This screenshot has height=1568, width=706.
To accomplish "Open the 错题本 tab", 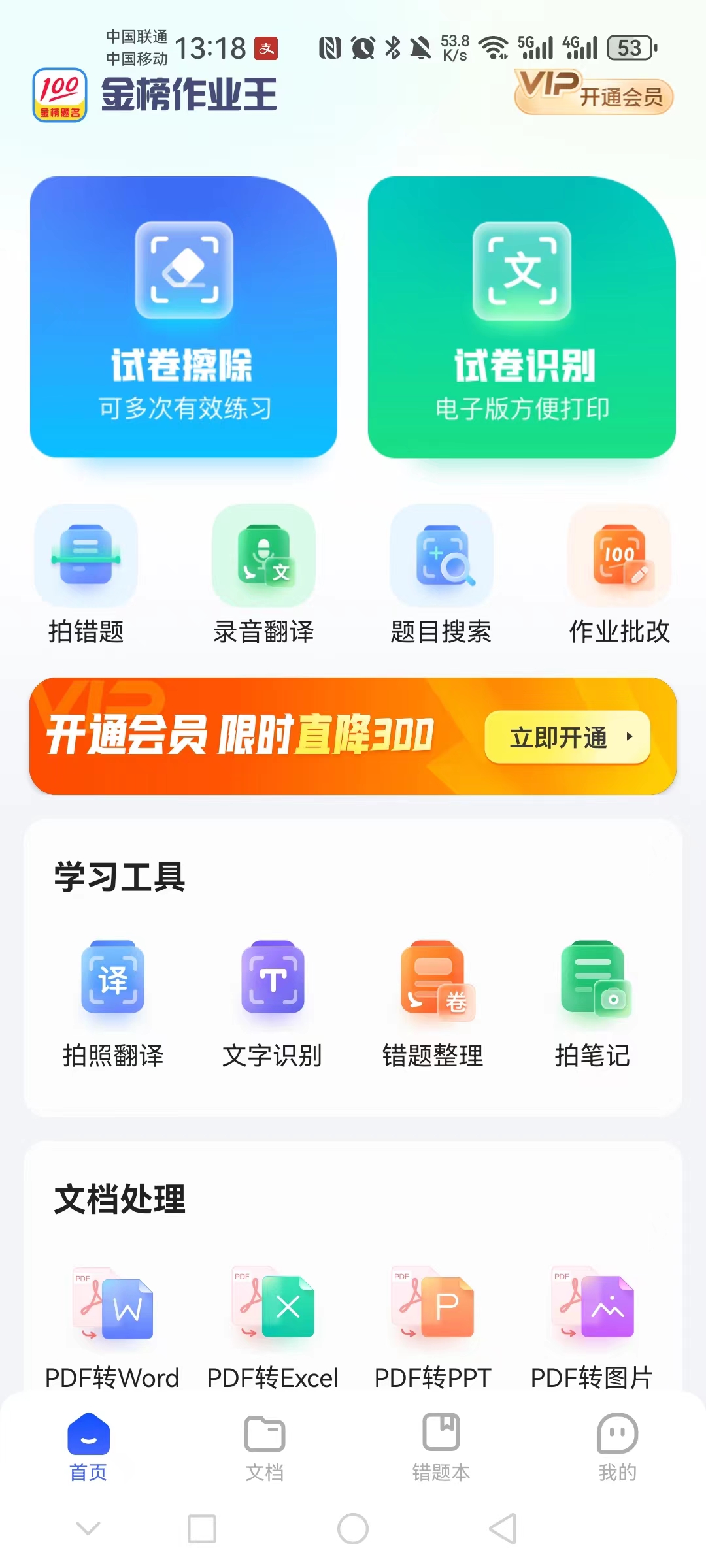I will [x=441, y=1447].
